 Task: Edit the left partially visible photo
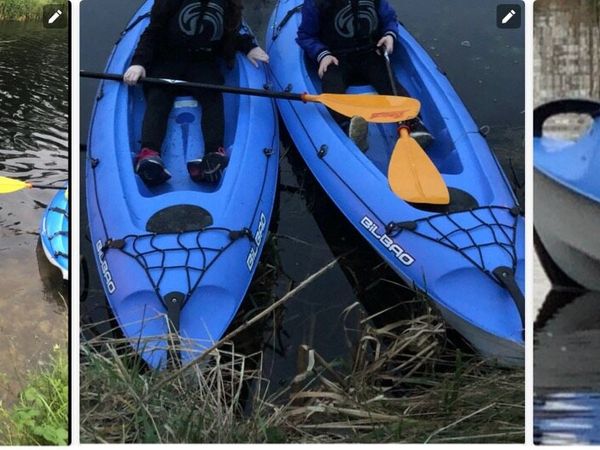(x=54, y=16)
